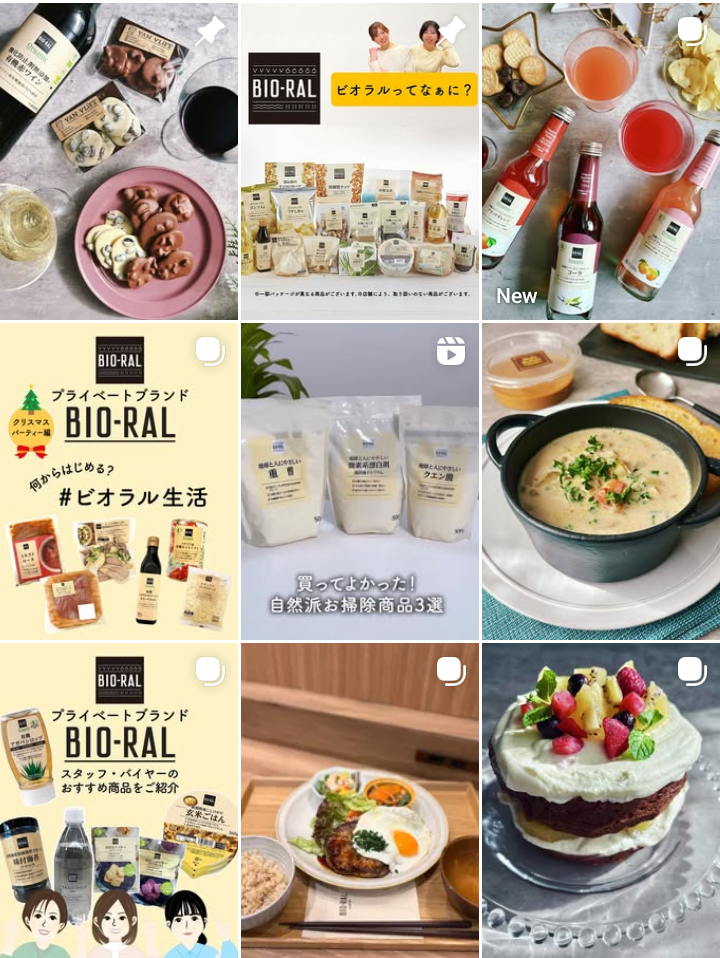The width and height of the screenshot is (720, 958).
Task: Open the クリスマスパーティー編 BIO-RAL post
Action: coord(119,480)
